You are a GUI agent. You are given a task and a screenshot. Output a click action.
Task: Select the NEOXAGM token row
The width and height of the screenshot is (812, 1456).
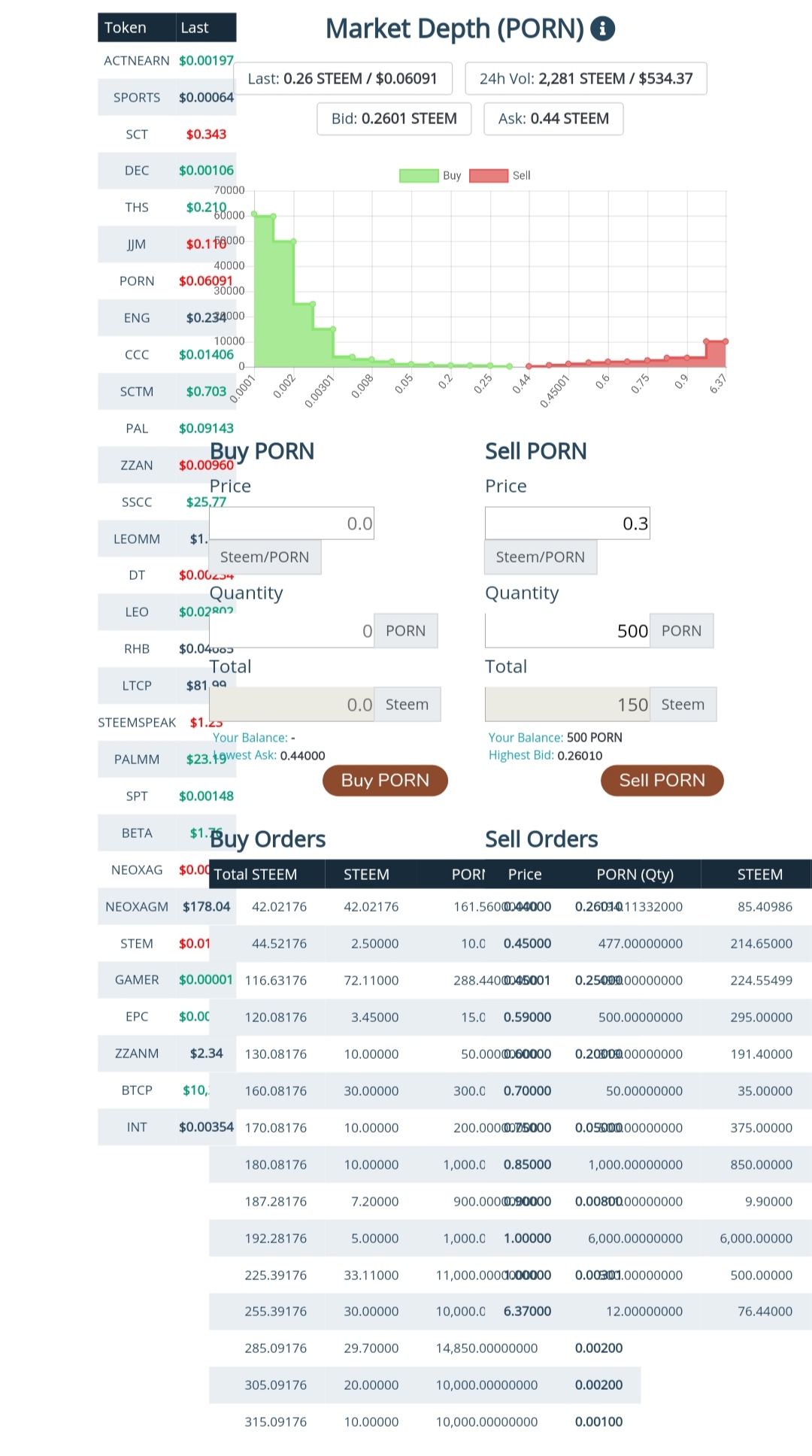(167, 907)
